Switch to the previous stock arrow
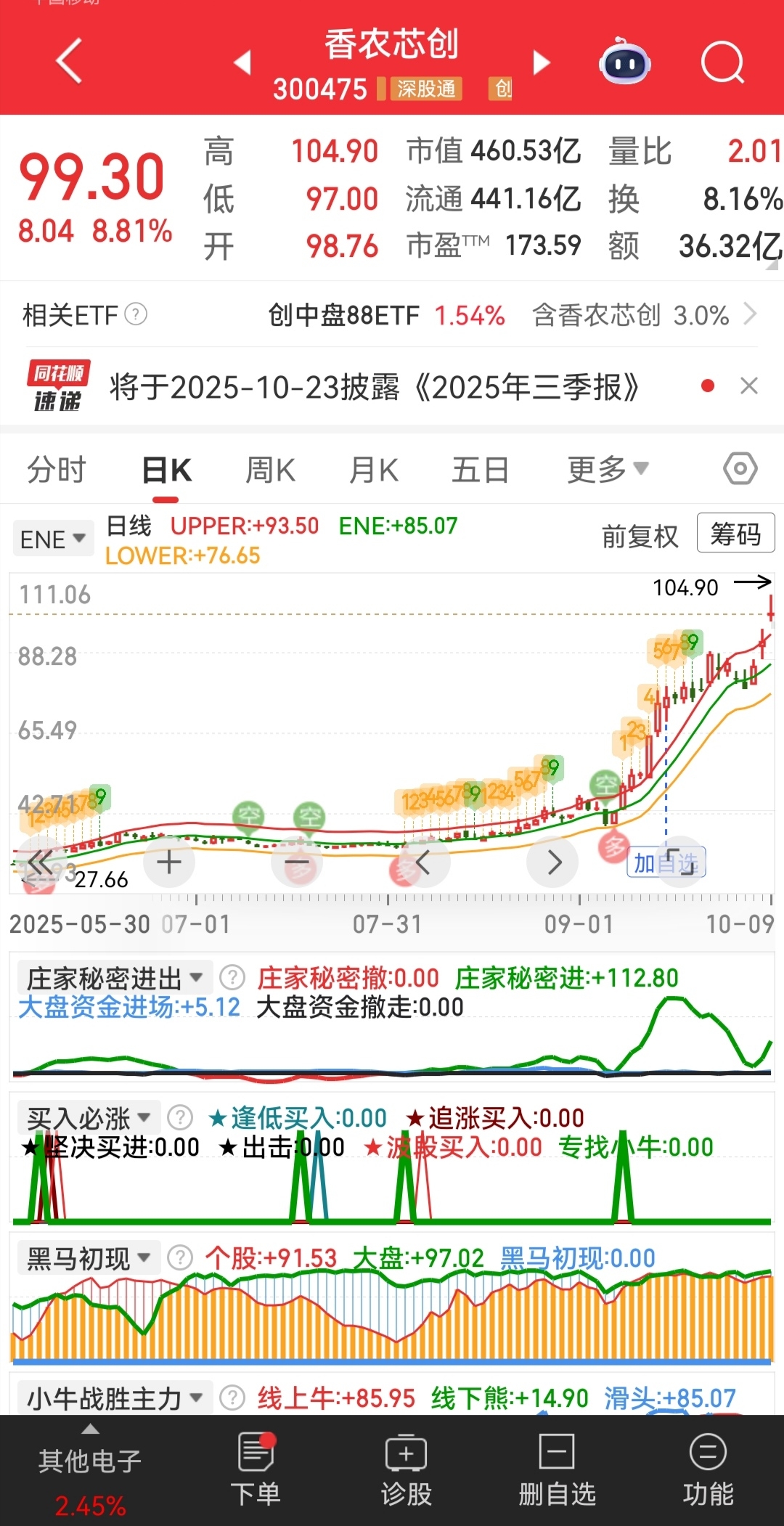784x1526 pixels. tap(242, 62)
